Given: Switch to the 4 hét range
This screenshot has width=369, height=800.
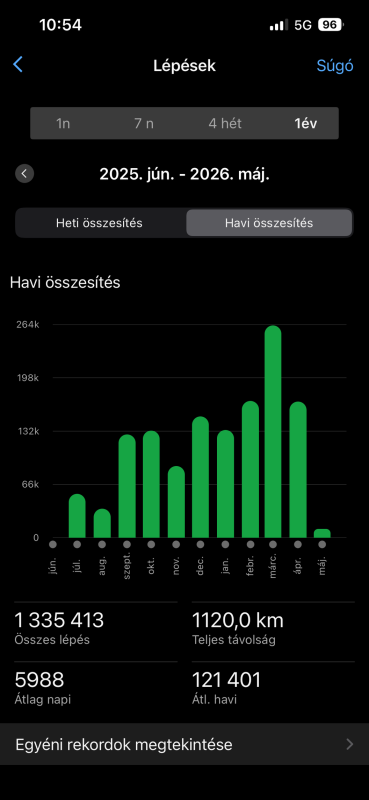Looking at the screenshot, I should pos(225,123).
